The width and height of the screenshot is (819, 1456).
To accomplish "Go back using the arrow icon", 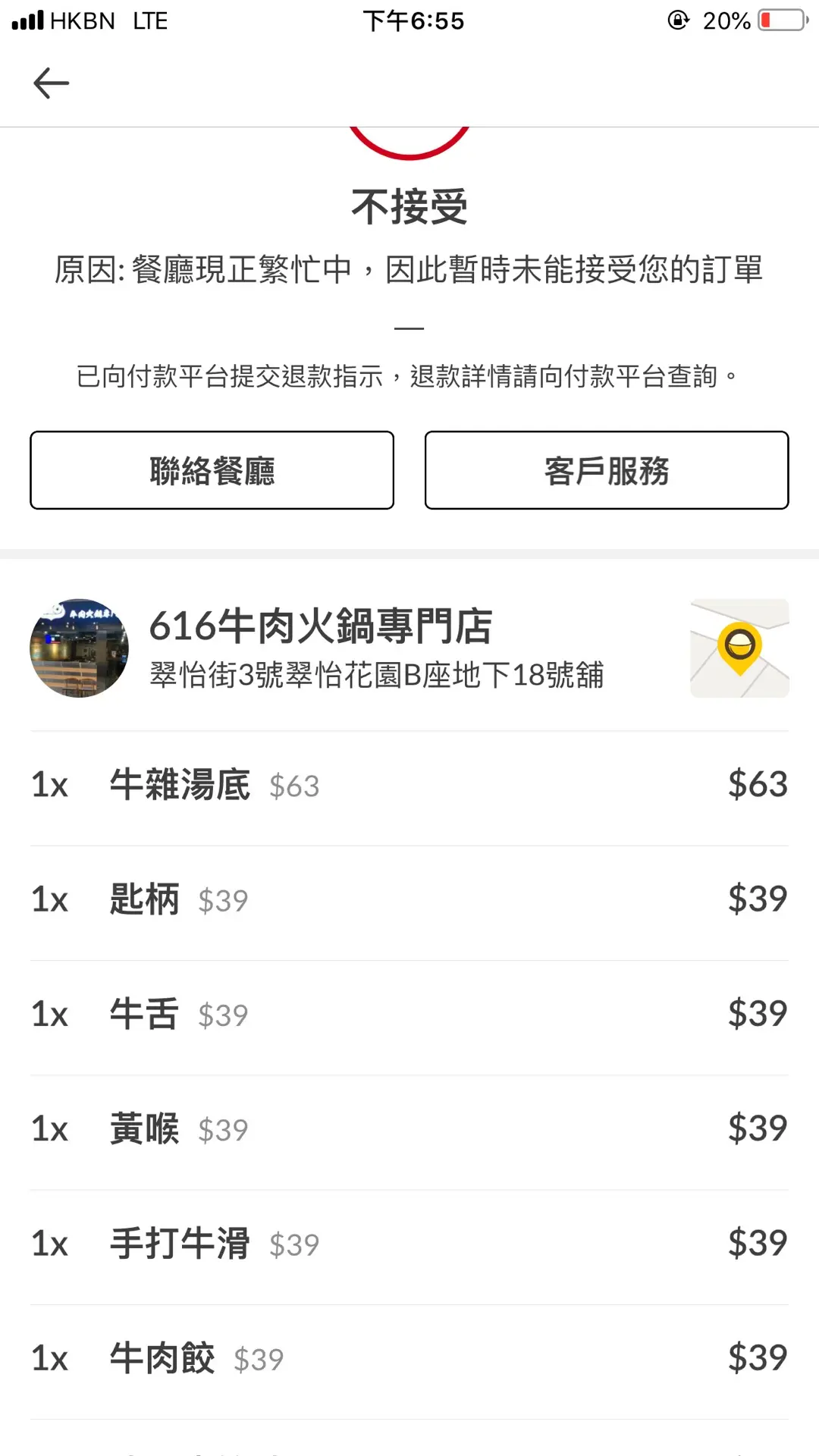I will point(52,83).
